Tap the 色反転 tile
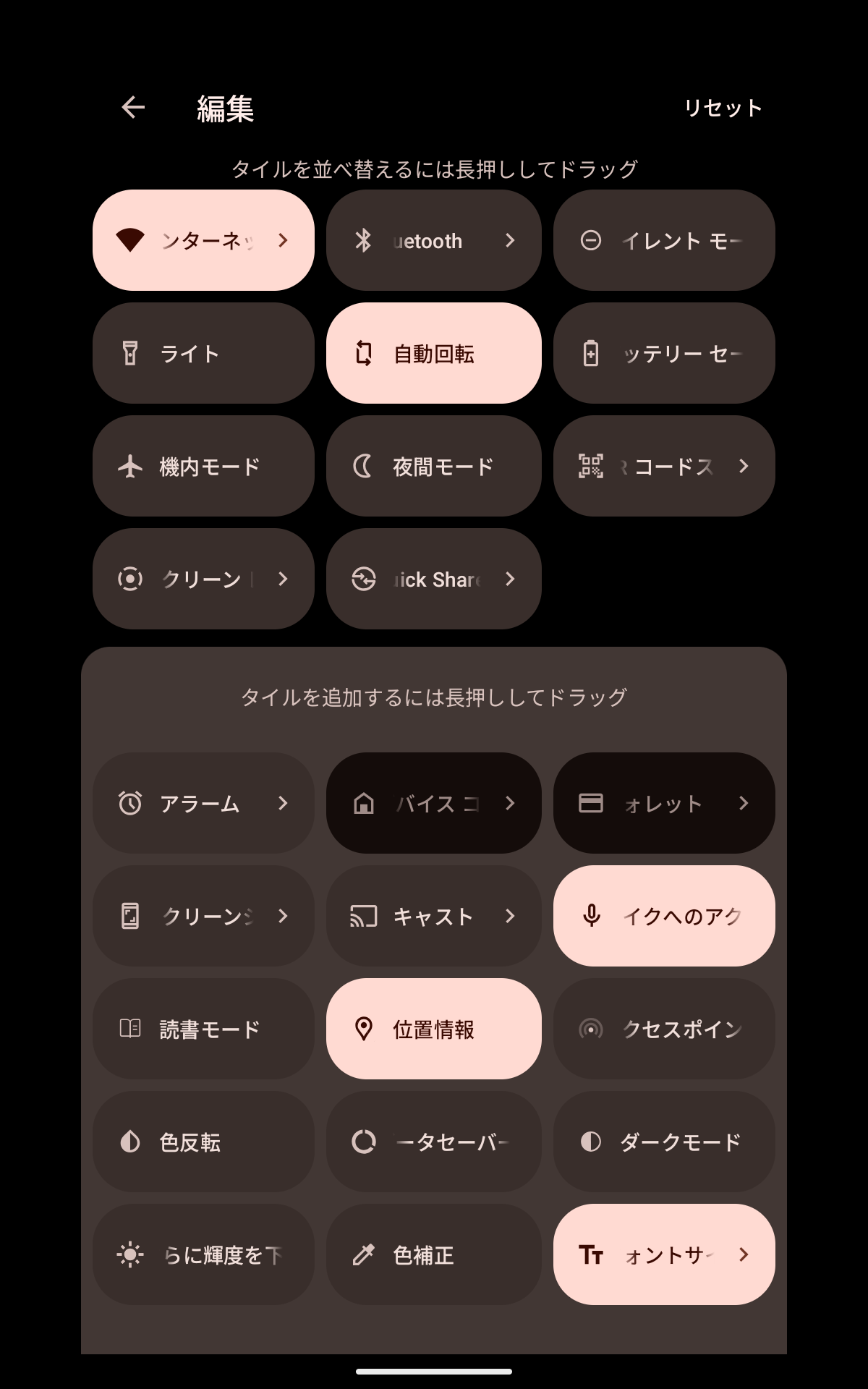 point(203,1142)
